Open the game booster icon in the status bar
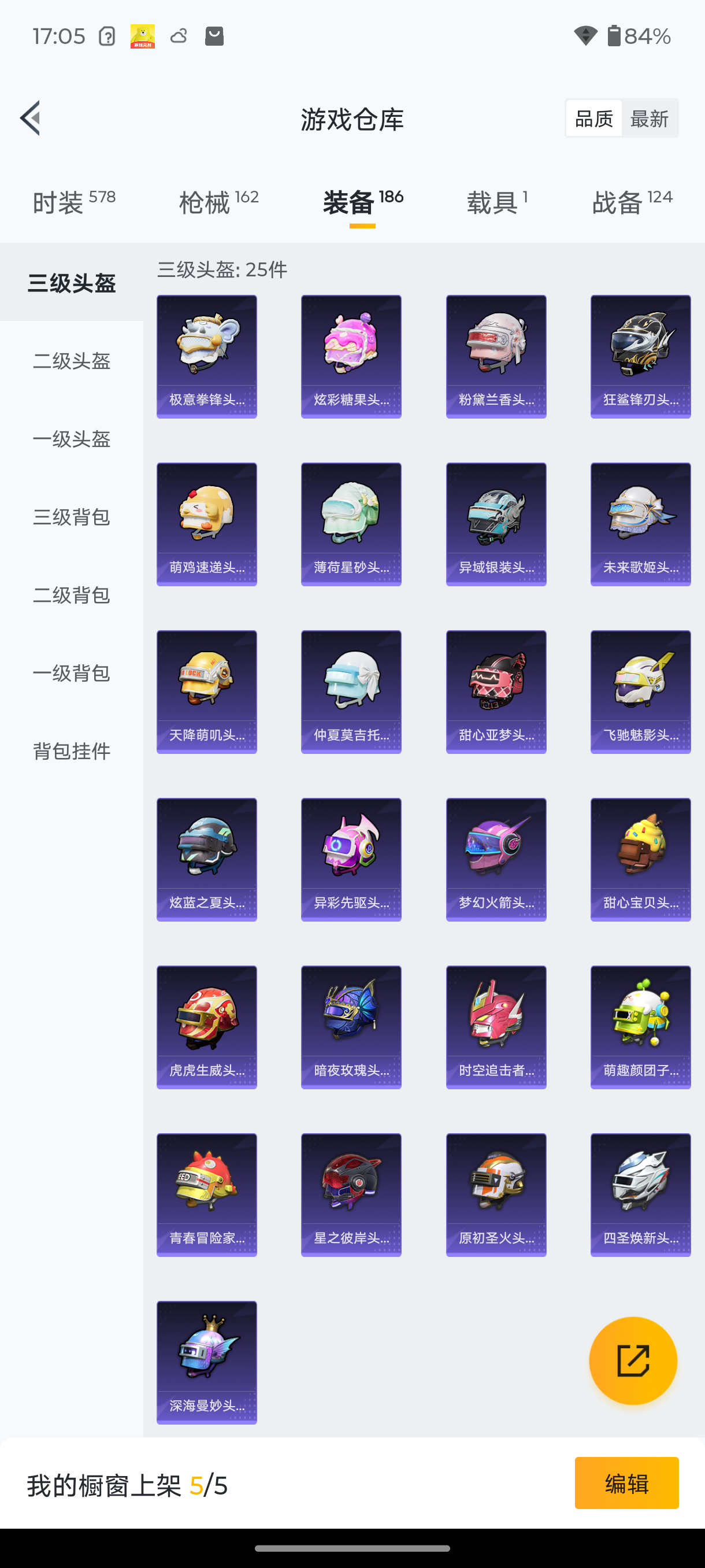This screenshot has width=705, height=1568. 143,36
